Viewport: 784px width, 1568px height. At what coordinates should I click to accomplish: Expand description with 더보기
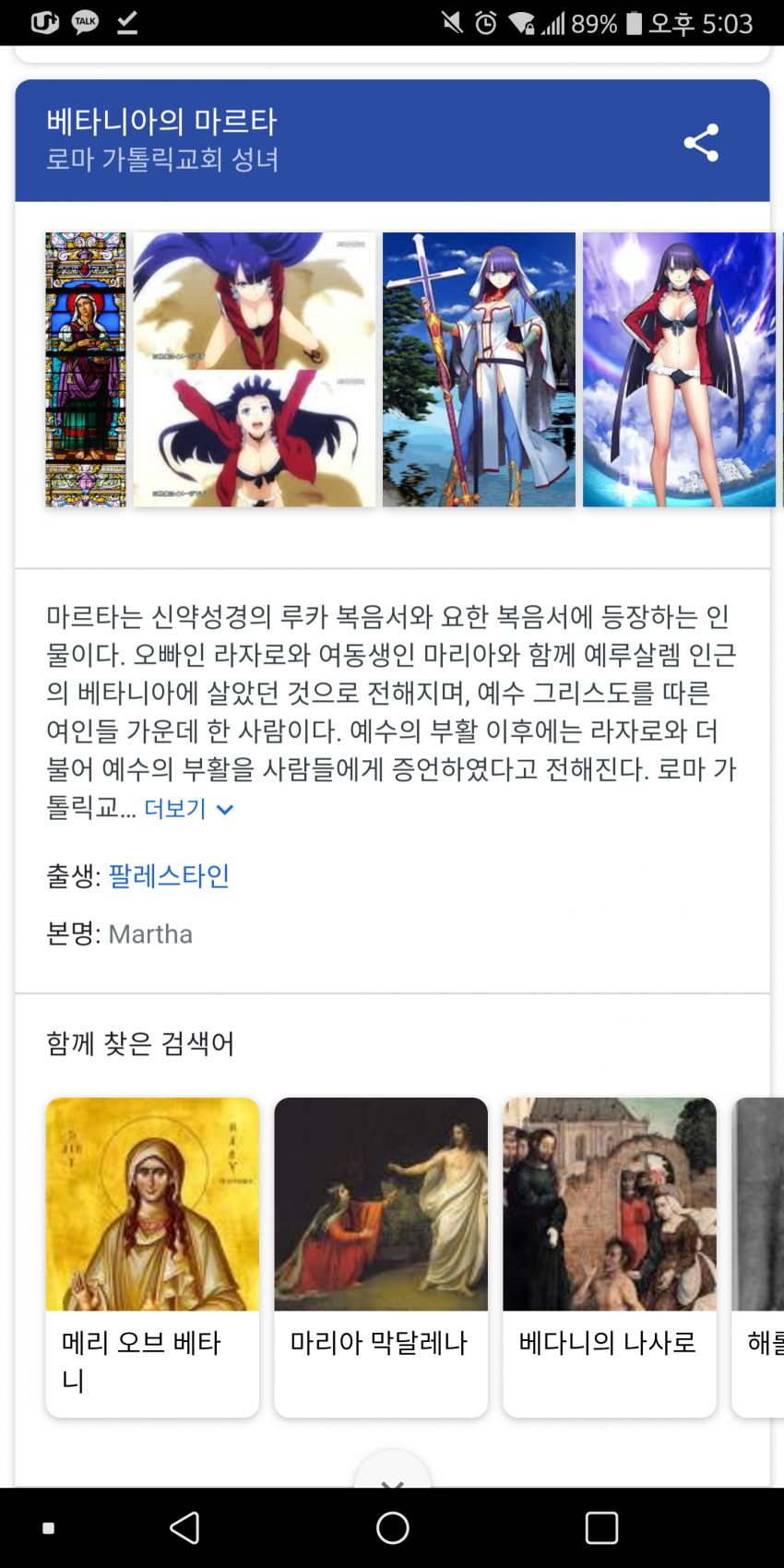[188, 809]
